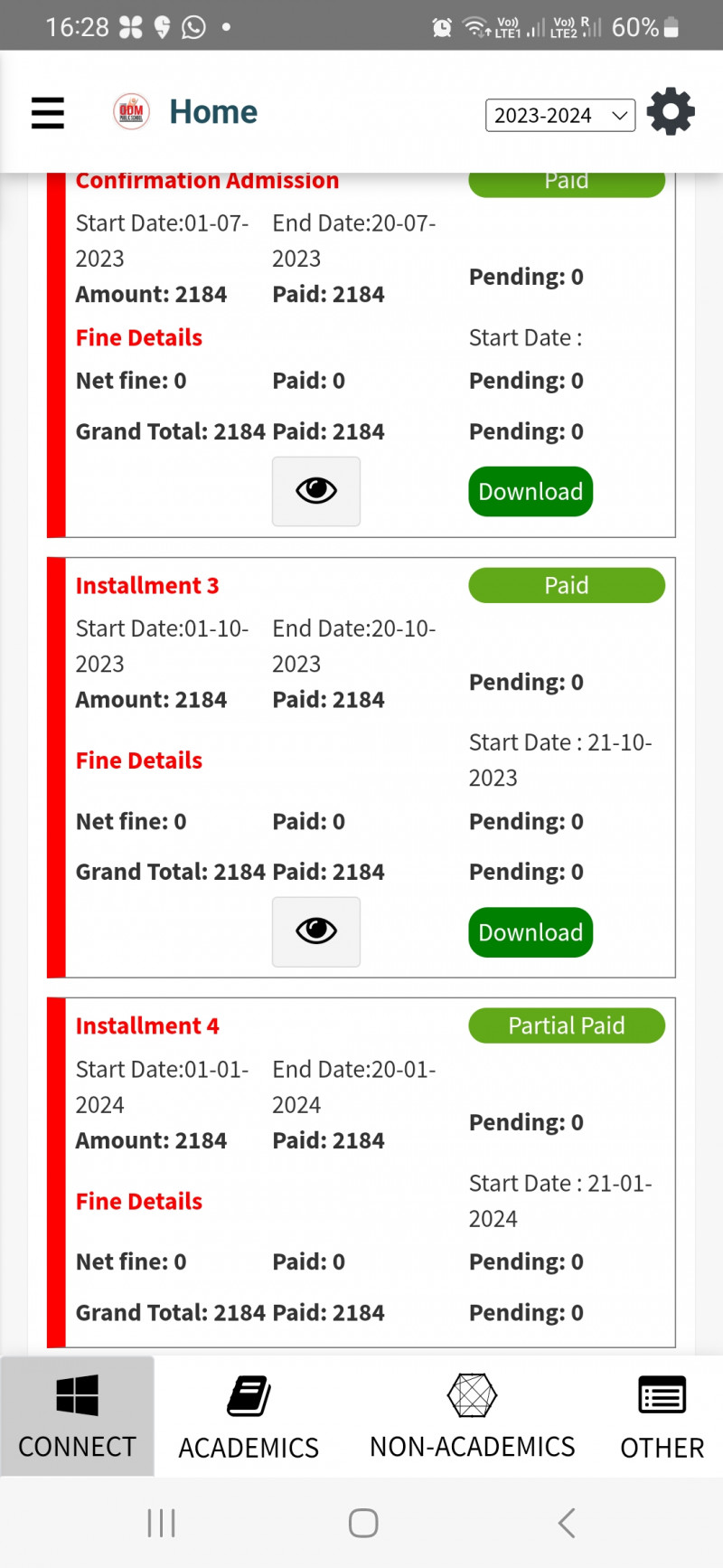View Installment 3 receipt via eye icon

tap(316, 931)
